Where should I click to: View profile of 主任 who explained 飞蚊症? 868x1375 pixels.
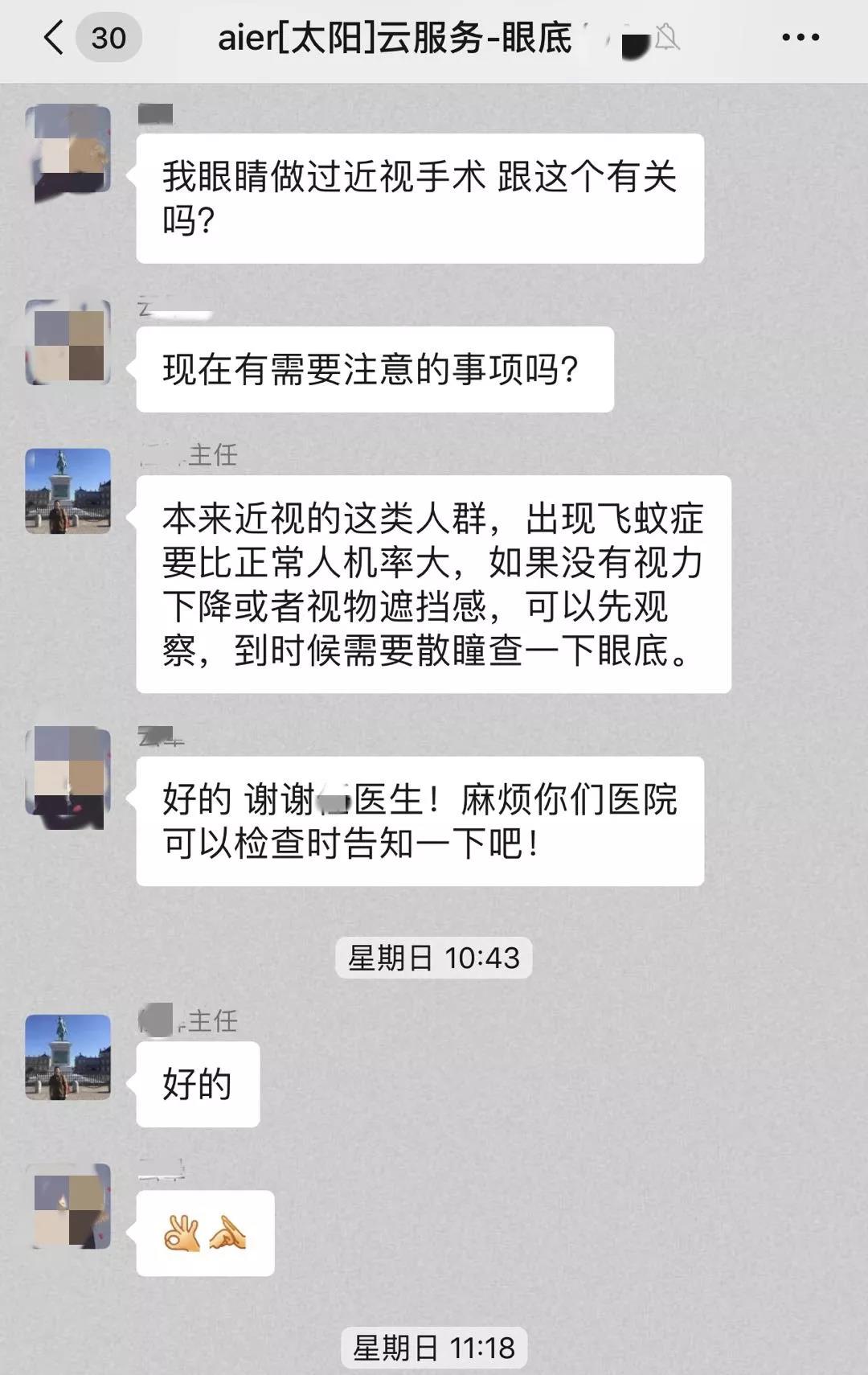pos(68,491)
